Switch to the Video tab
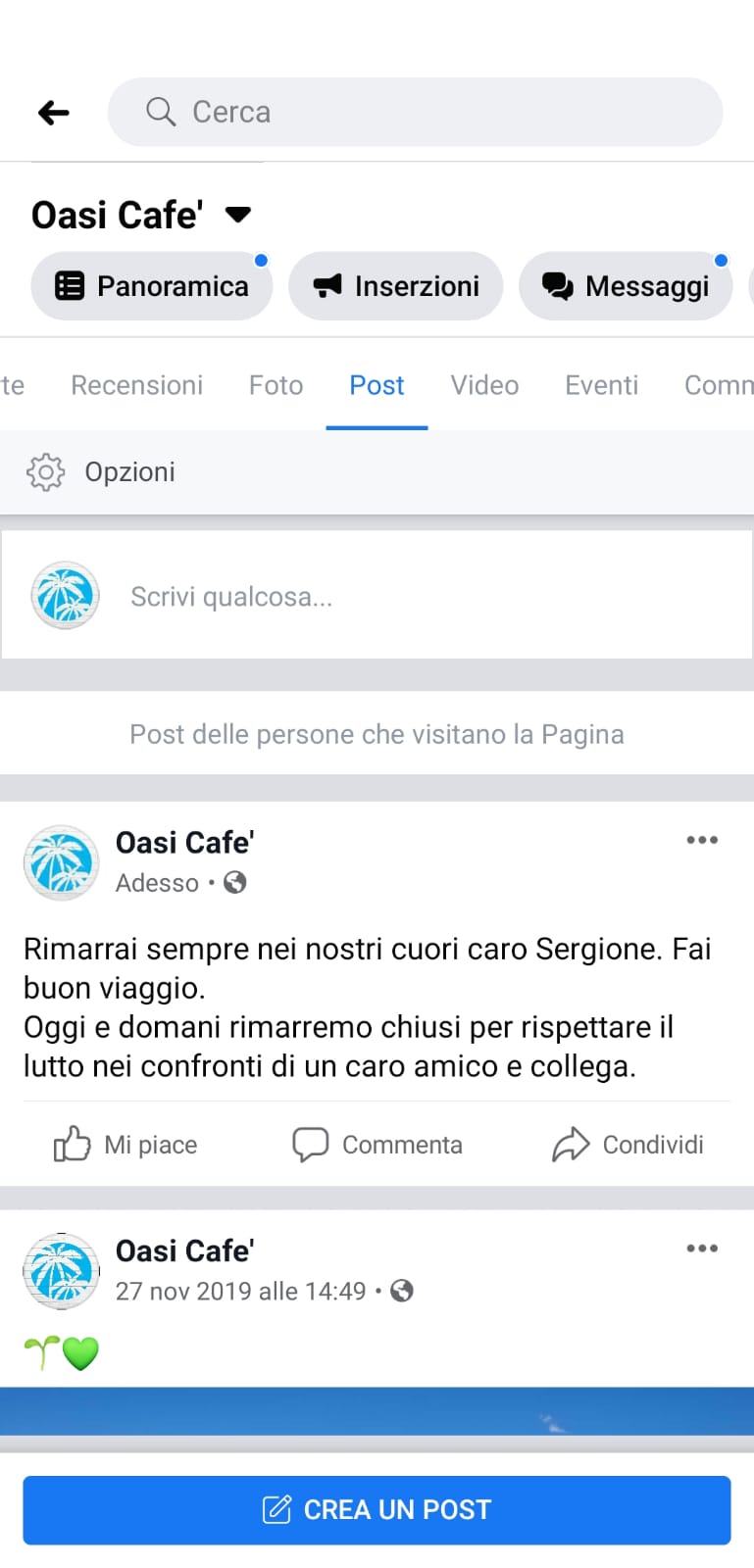 pyautogui.click(x=484, y=385)
